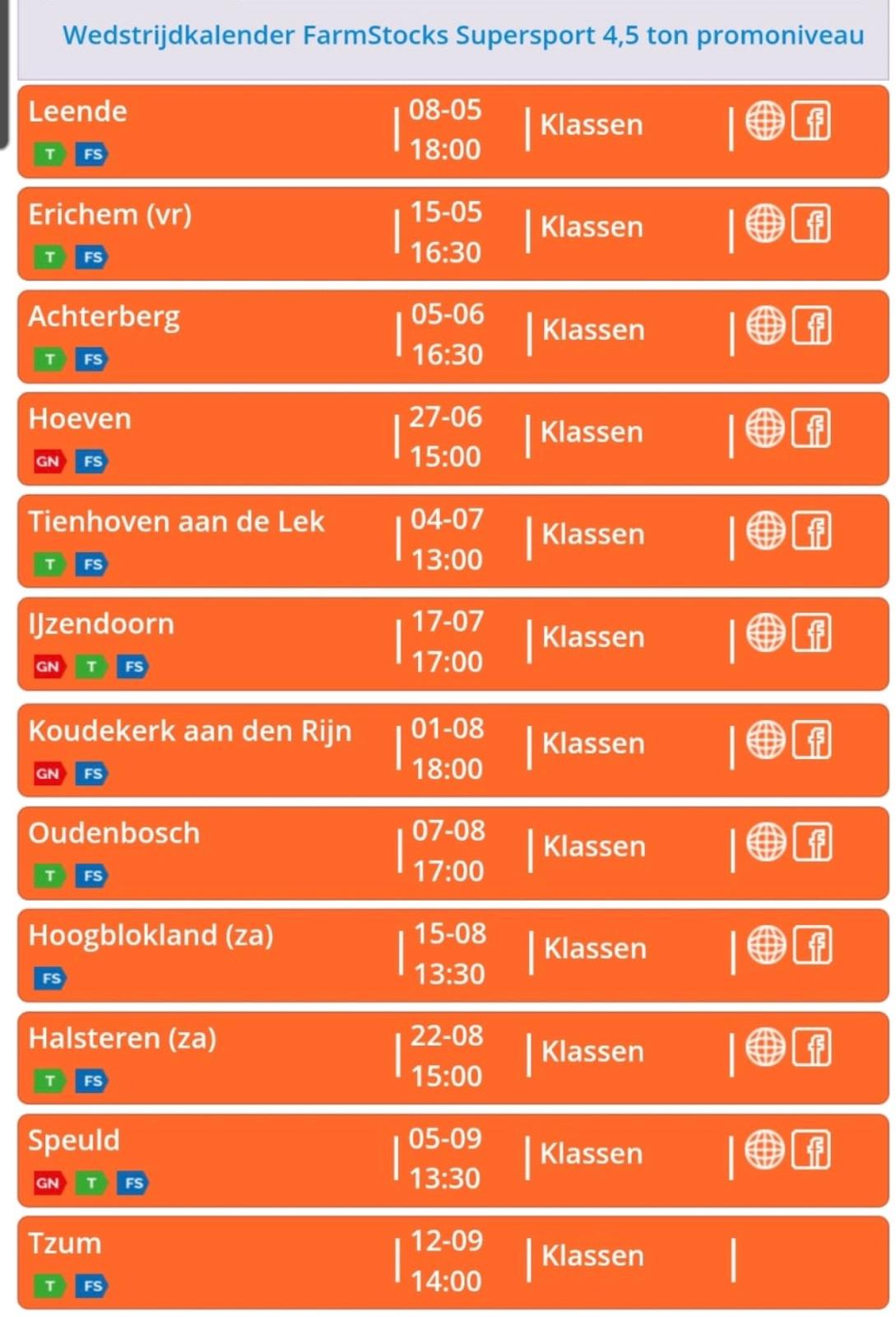The width and height of the screenshot is (896, 1317).
Task: View Klassen for IJzendoorn
Action: point(593,636)
